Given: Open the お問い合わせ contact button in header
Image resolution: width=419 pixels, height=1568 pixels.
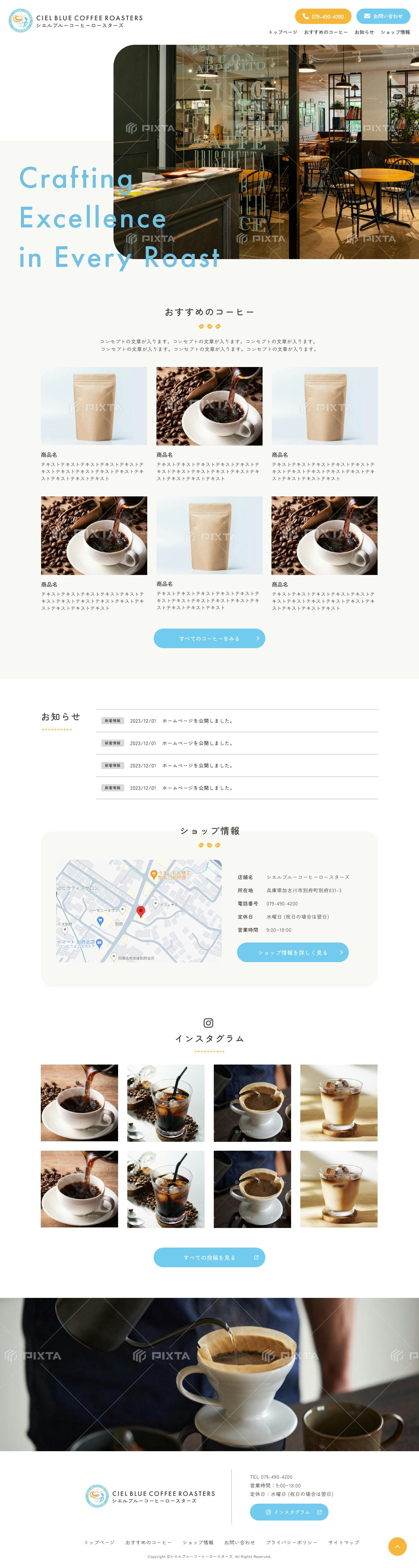Looking at the screenshot, I should pyautogui.click(x=383, y=17).
